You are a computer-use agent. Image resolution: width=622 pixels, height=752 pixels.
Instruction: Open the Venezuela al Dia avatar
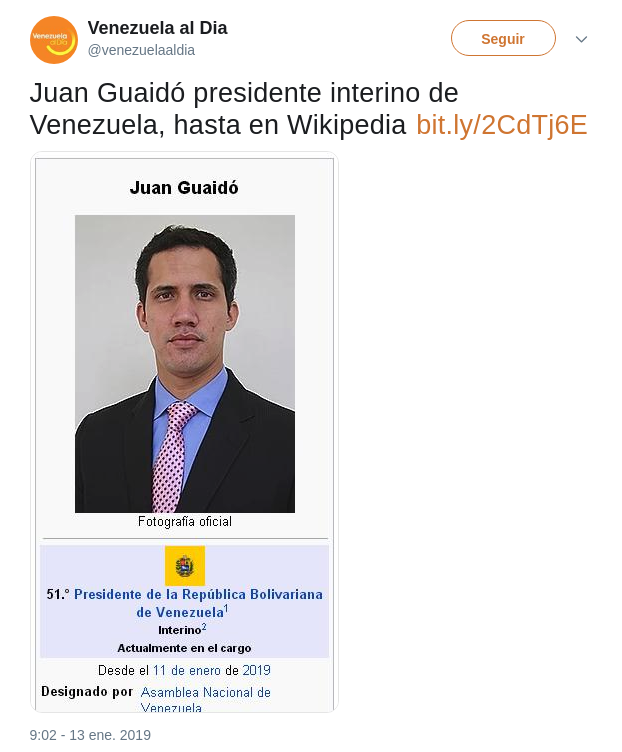[54, 40]
